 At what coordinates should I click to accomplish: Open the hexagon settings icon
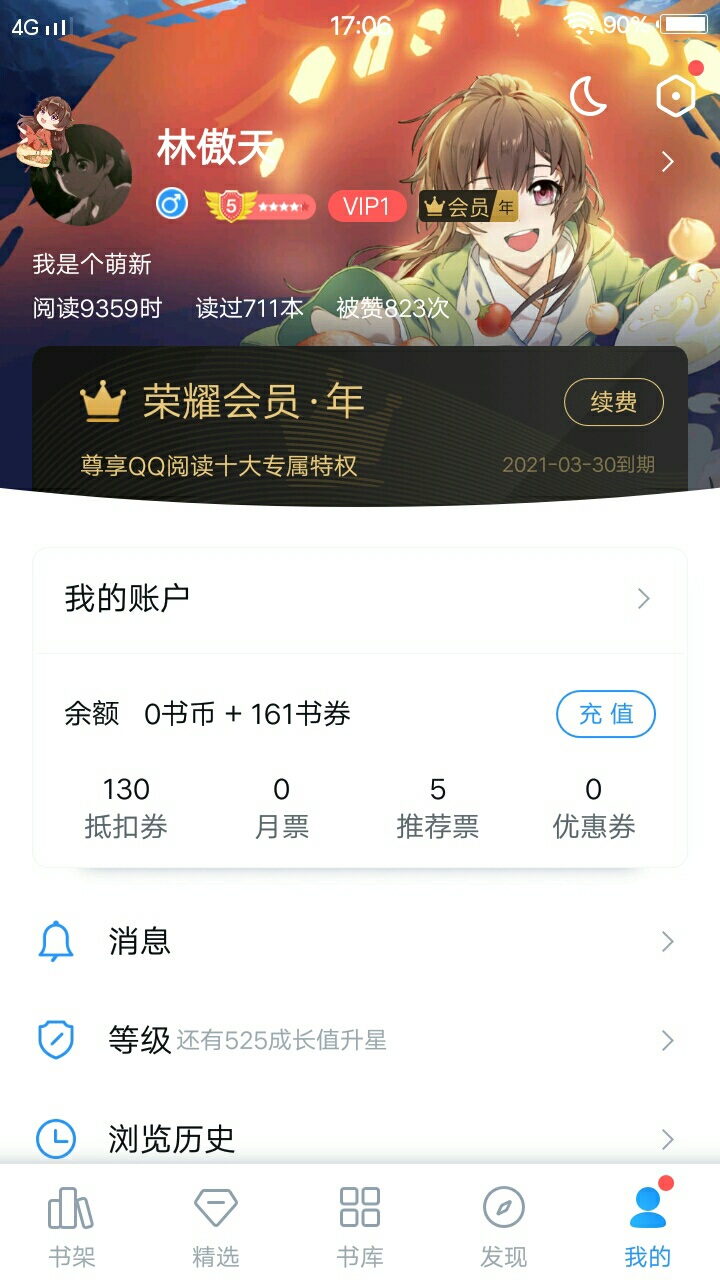(x=676, y=96)
